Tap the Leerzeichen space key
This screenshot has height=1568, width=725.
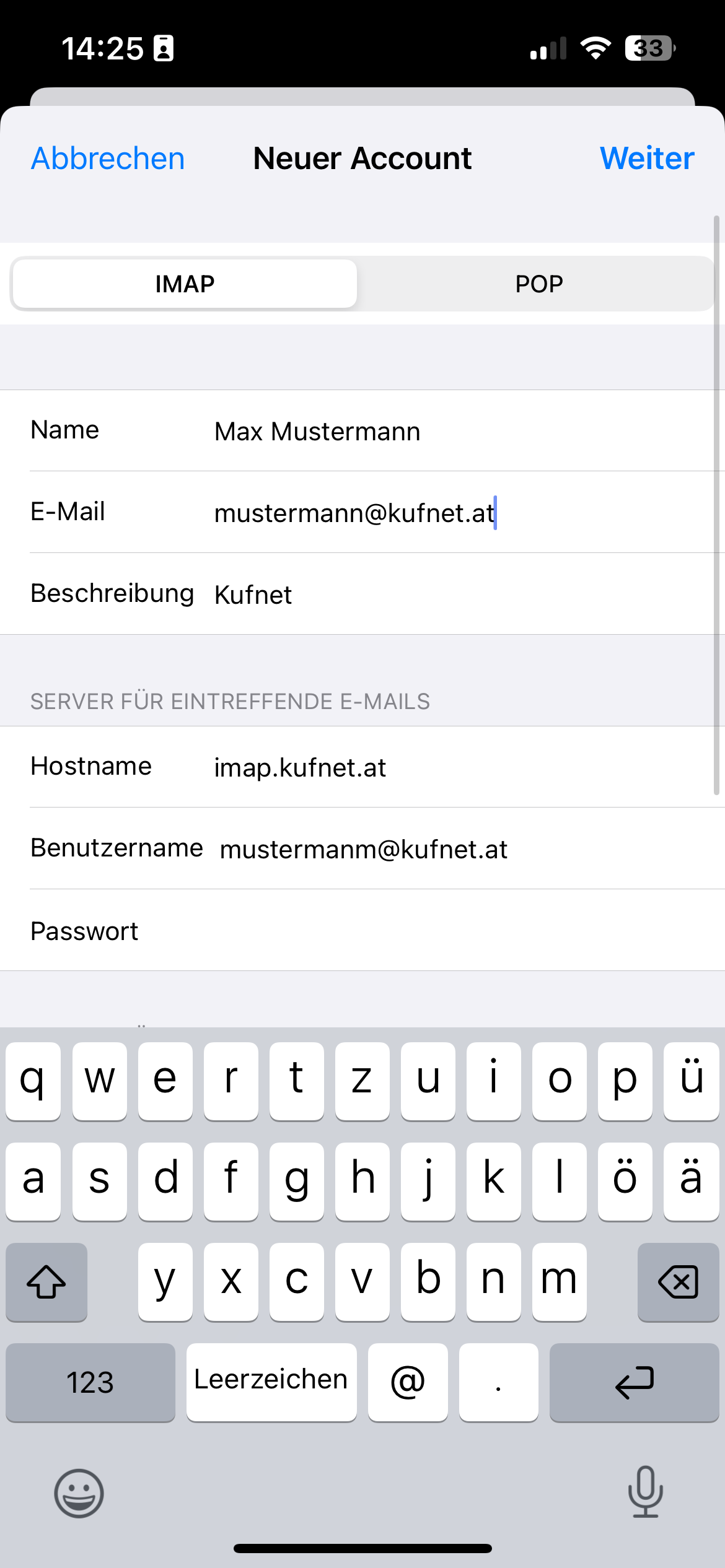pyautogui.click(x=271, y=1382)
